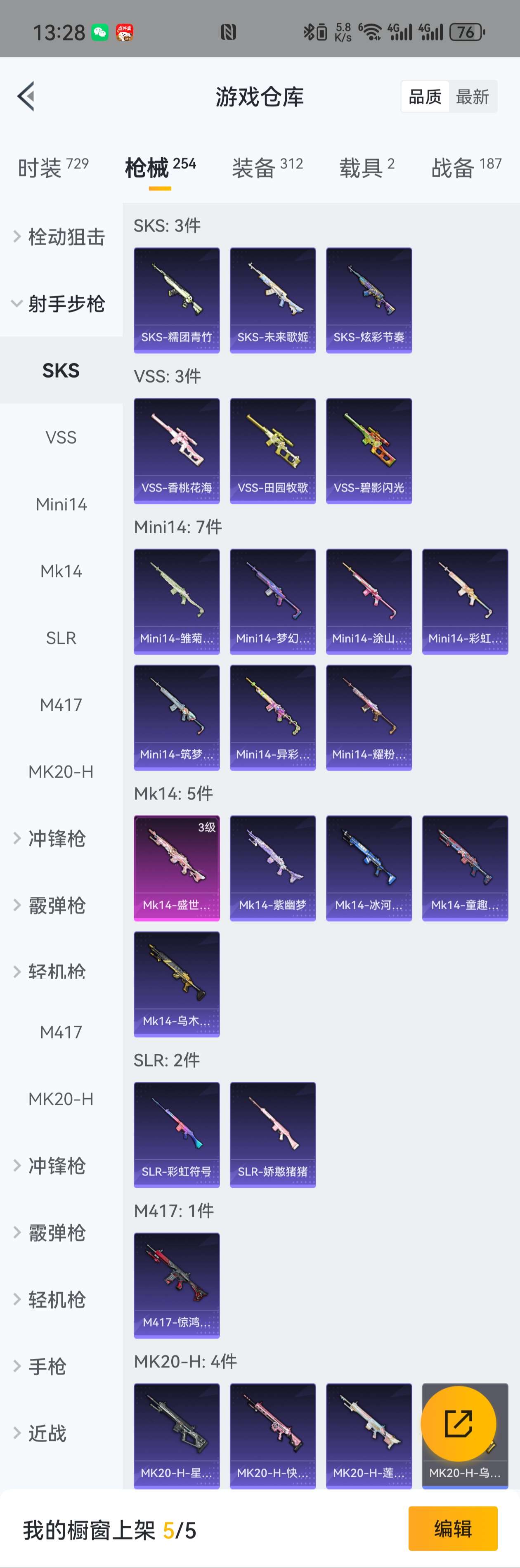Tap the 编辑 button
Image resolution: width=520 pixels, height=1568 pixels.
click(x=452, y=1528)
